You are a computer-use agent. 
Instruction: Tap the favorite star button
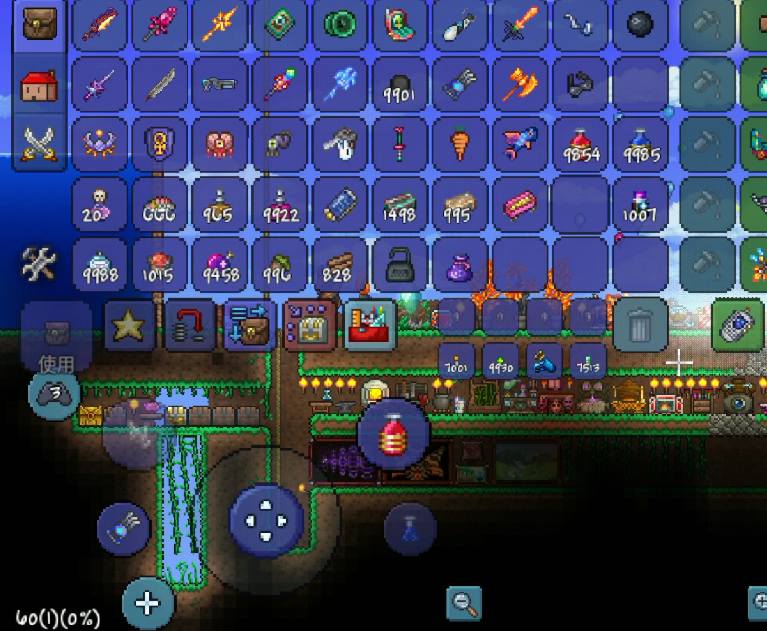tap(130, 326)
